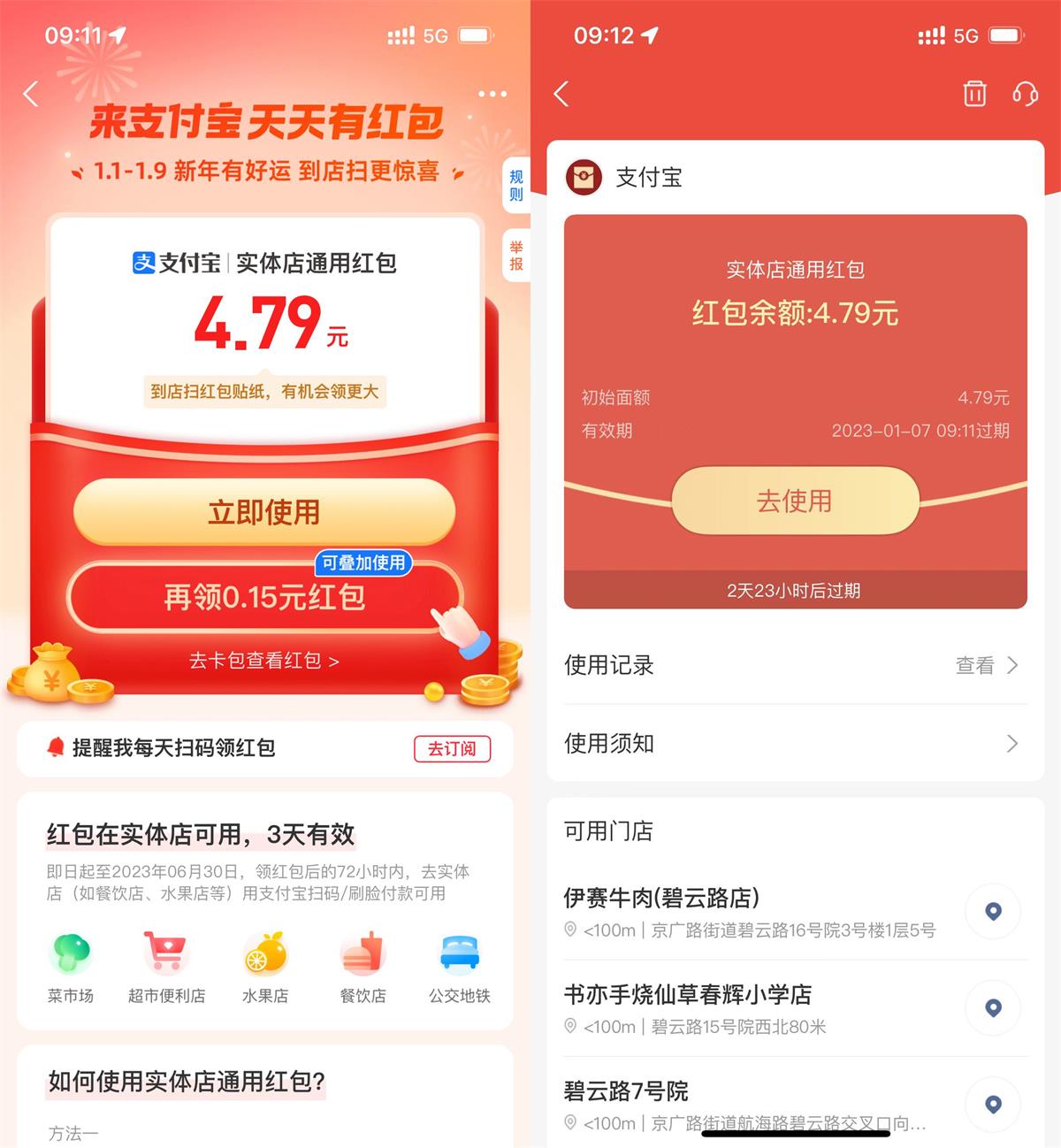Subscribe via 去订阅 button
Screen dimensions: 1061x1148
tap(452, 748)
